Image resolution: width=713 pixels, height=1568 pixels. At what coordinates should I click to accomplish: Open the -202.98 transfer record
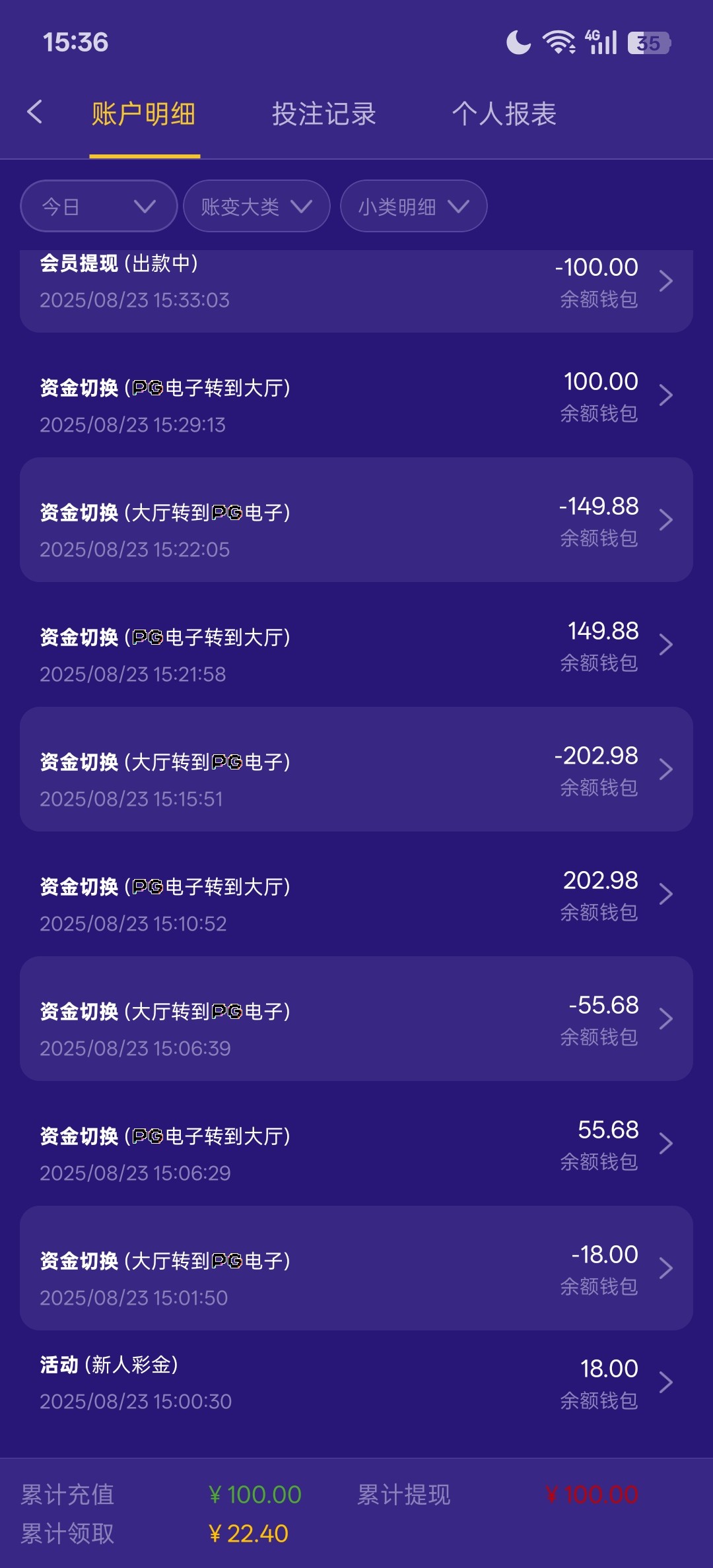pyautogui.click(x=356, y=769)
